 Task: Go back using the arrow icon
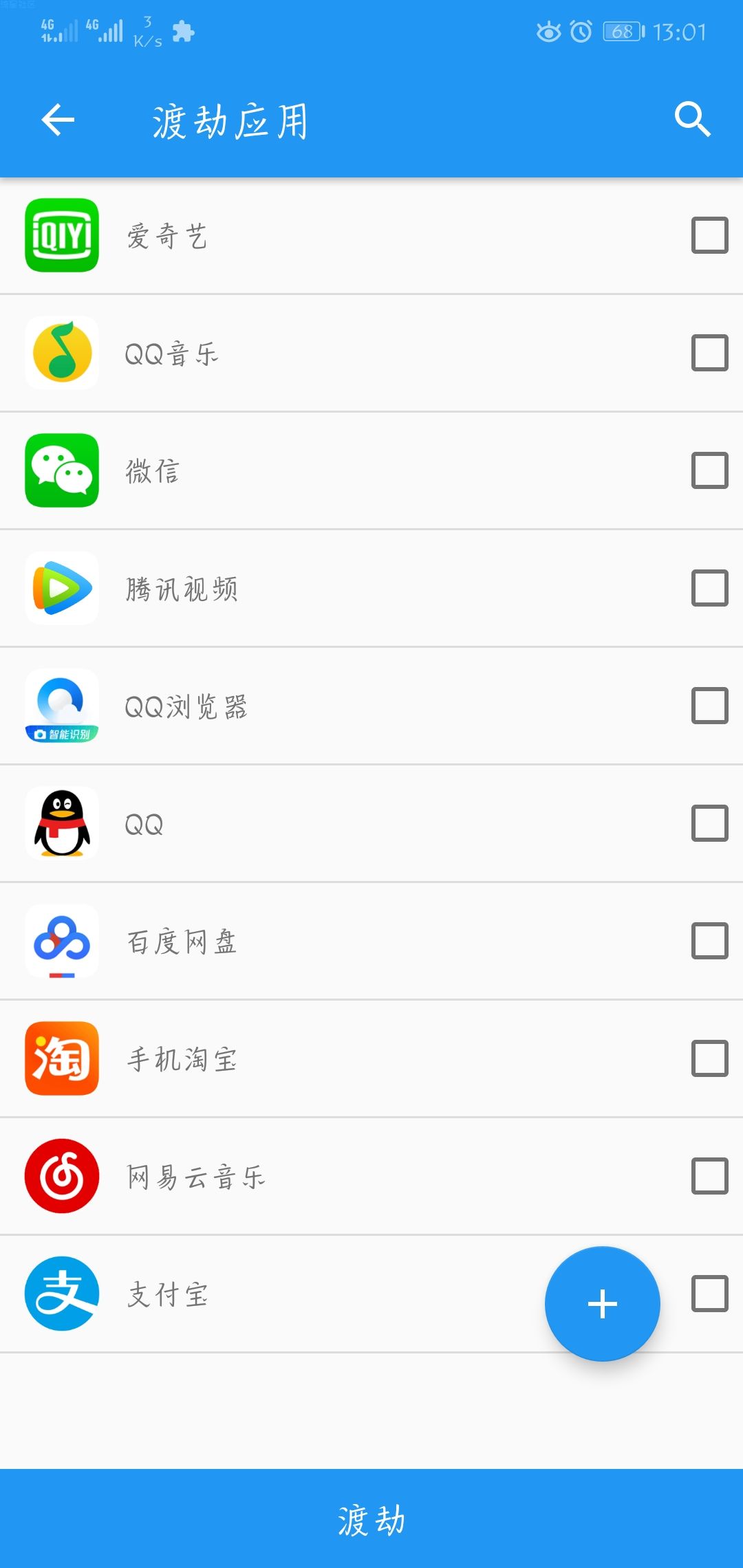tap(58, 120)
